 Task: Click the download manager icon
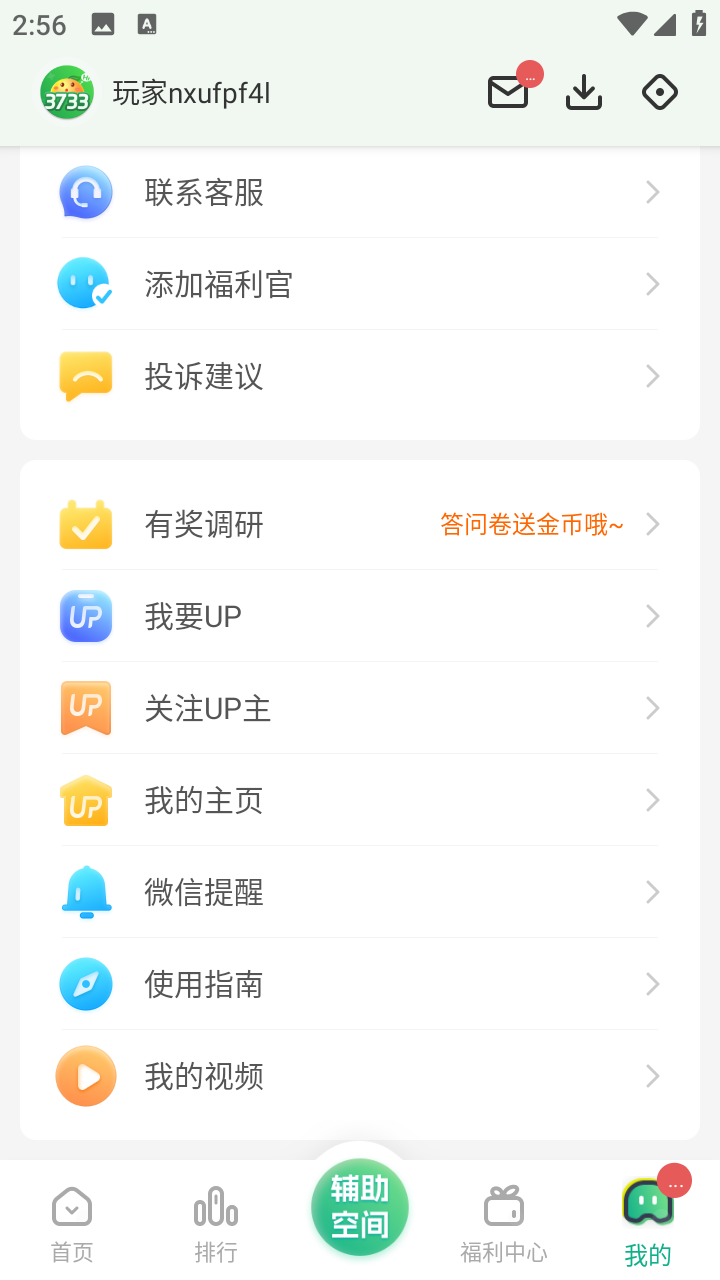tap(583, 91)
